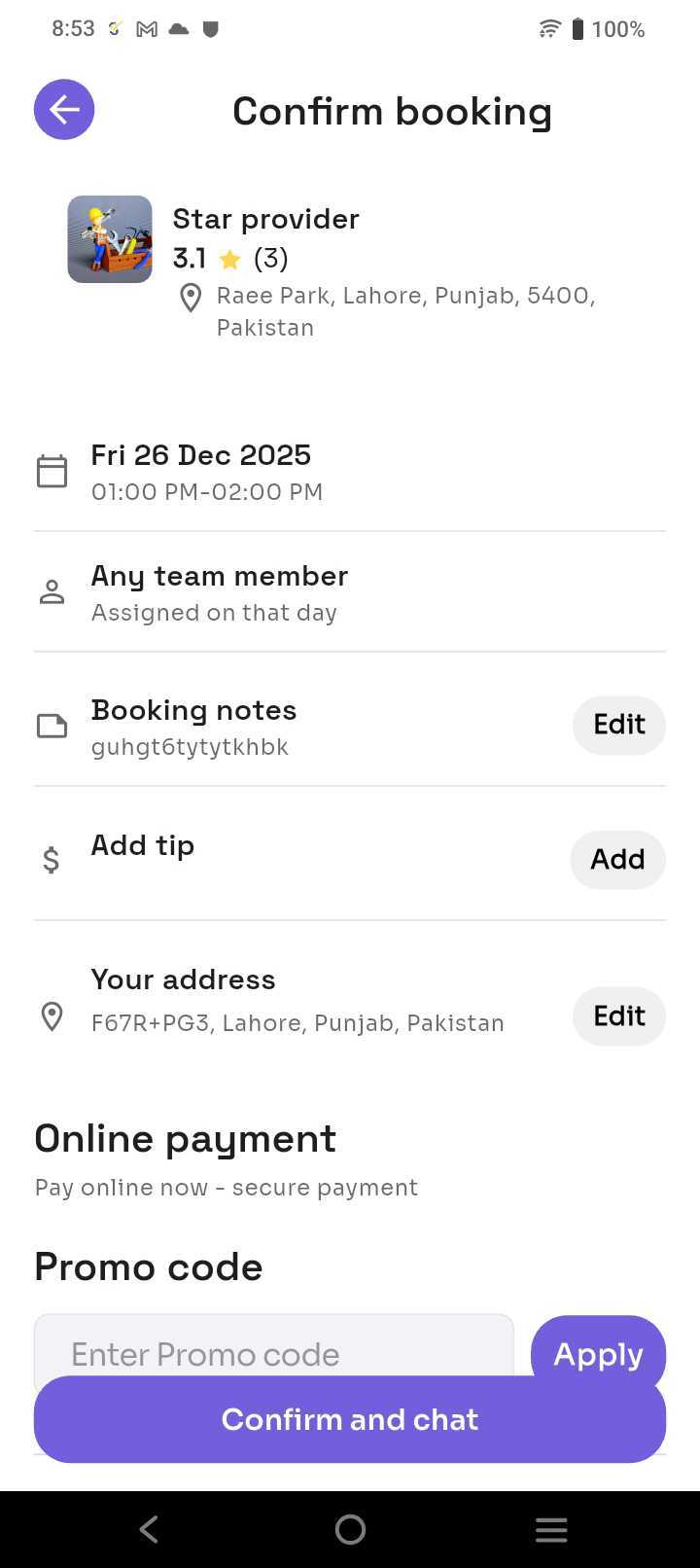Apply the entered promo code
Viewport: 700px width, 1568px height.
tap(597, 1354)
